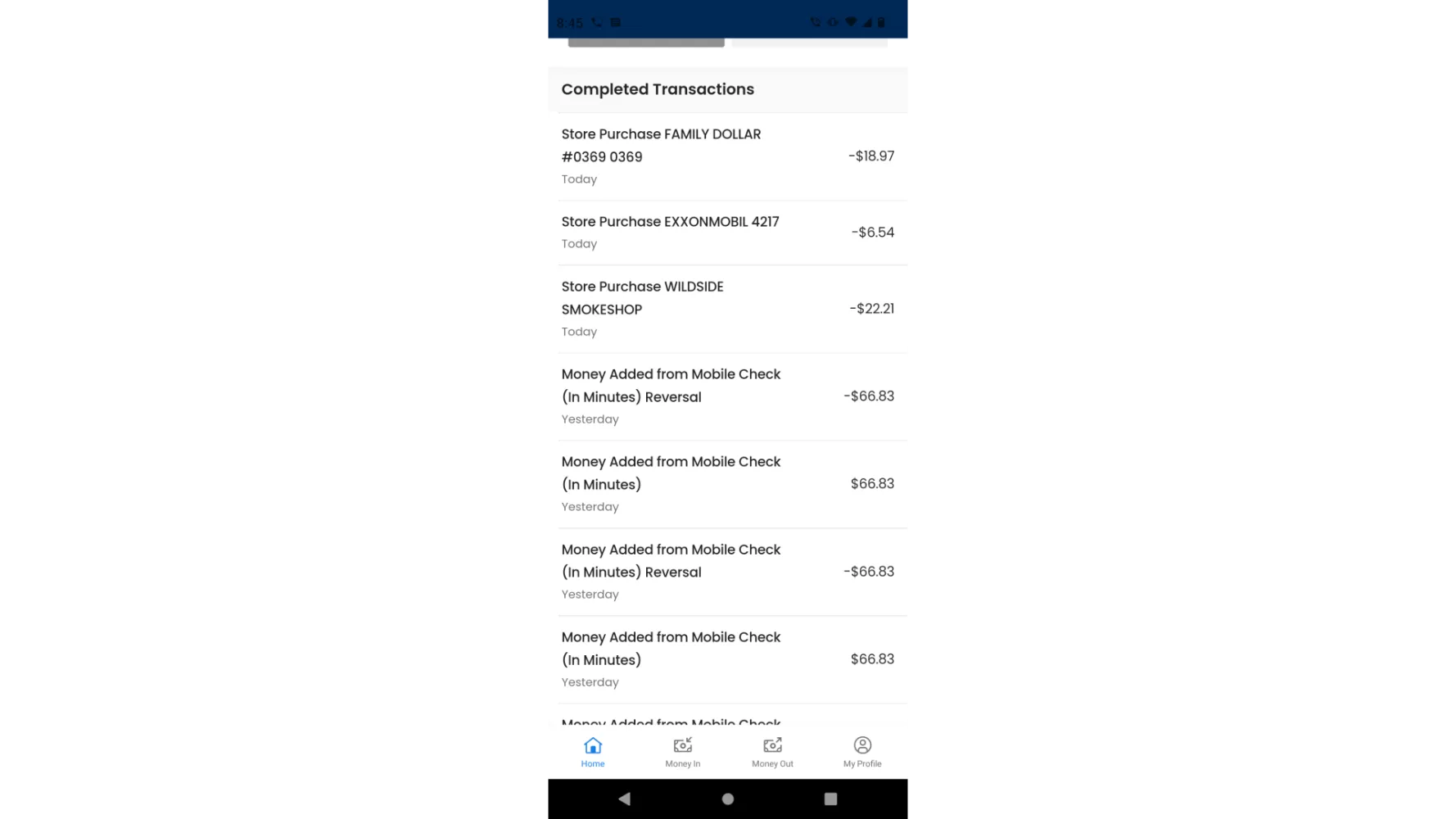Tap the system recent apps button
The height and width of the screenshot is (819, 1456).
[x=830, y=799]
